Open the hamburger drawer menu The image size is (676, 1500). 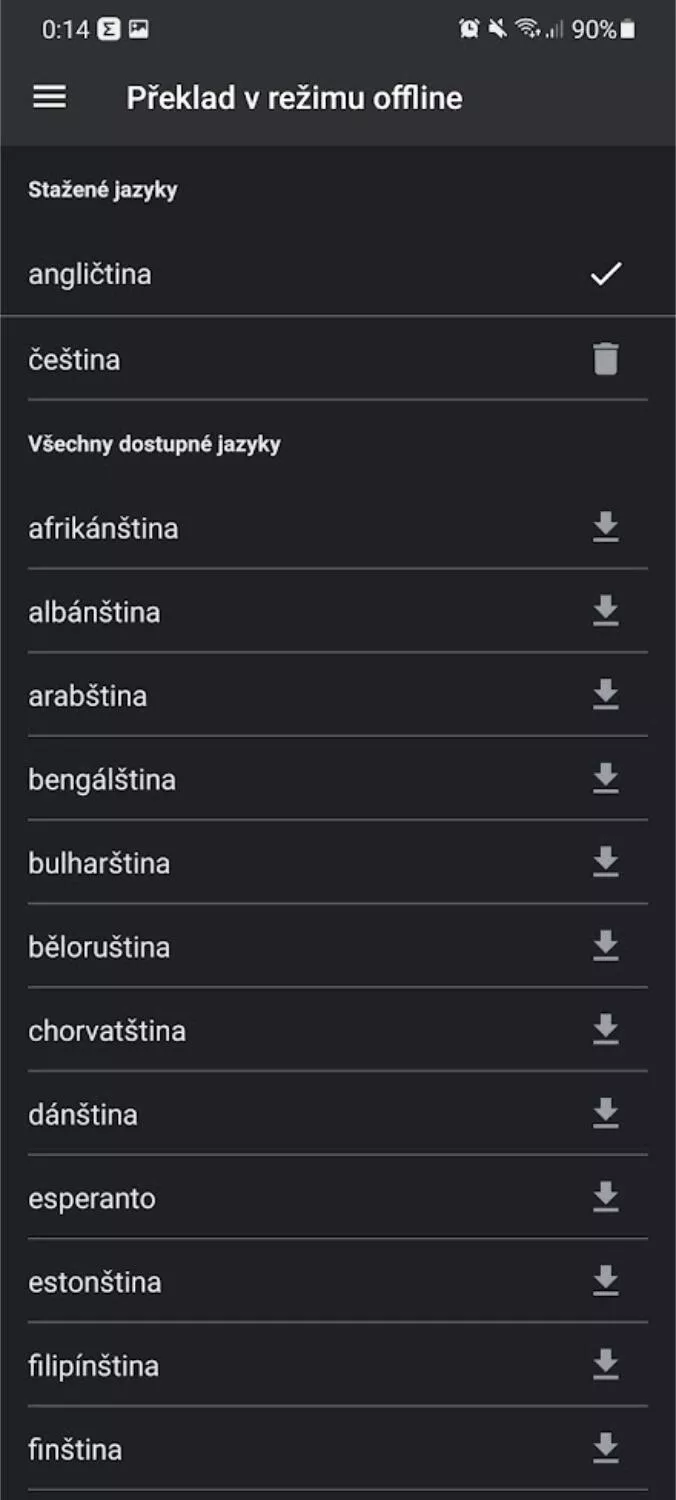coord(50,97)
